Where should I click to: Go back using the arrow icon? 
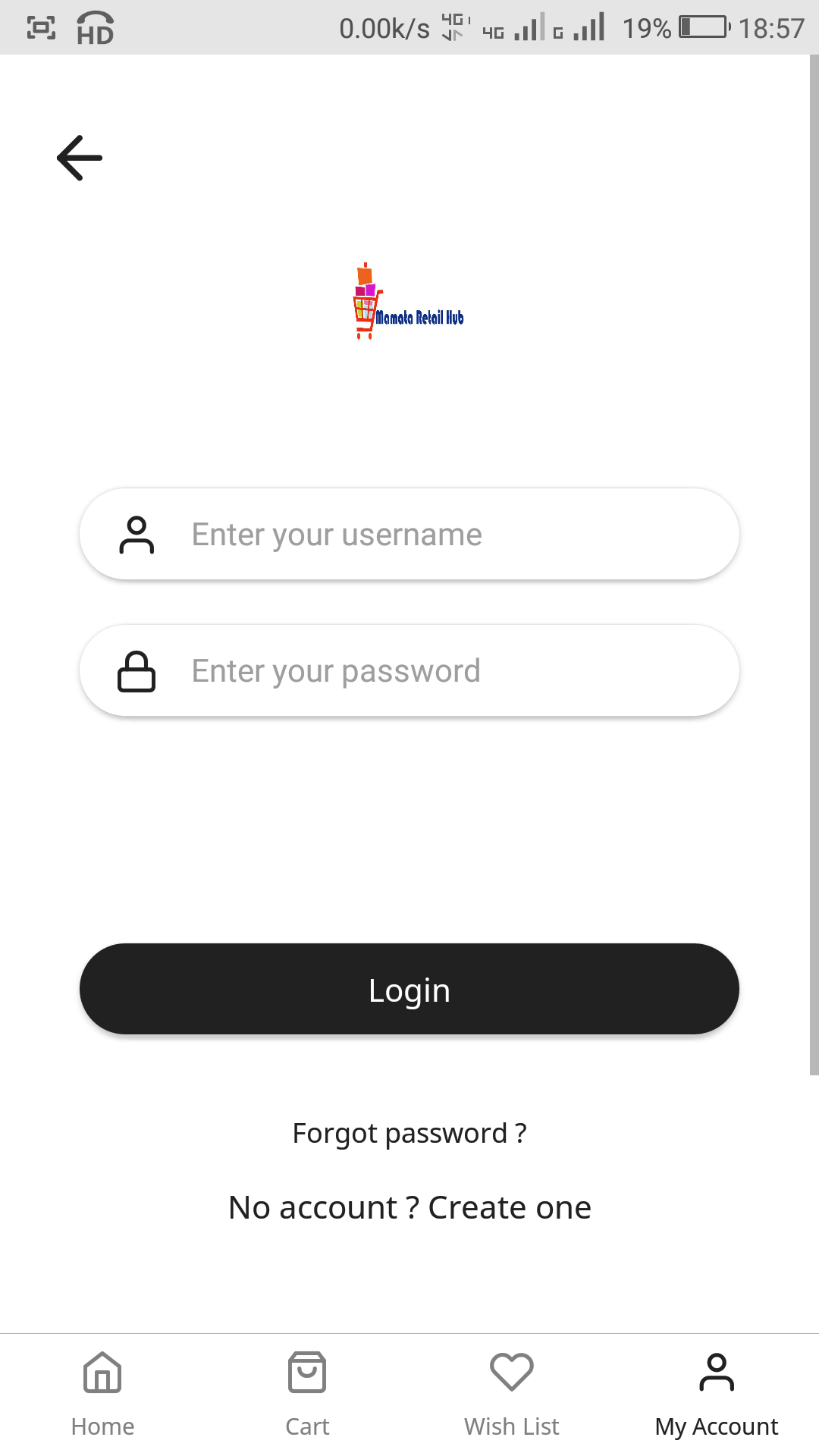point(80,158)
